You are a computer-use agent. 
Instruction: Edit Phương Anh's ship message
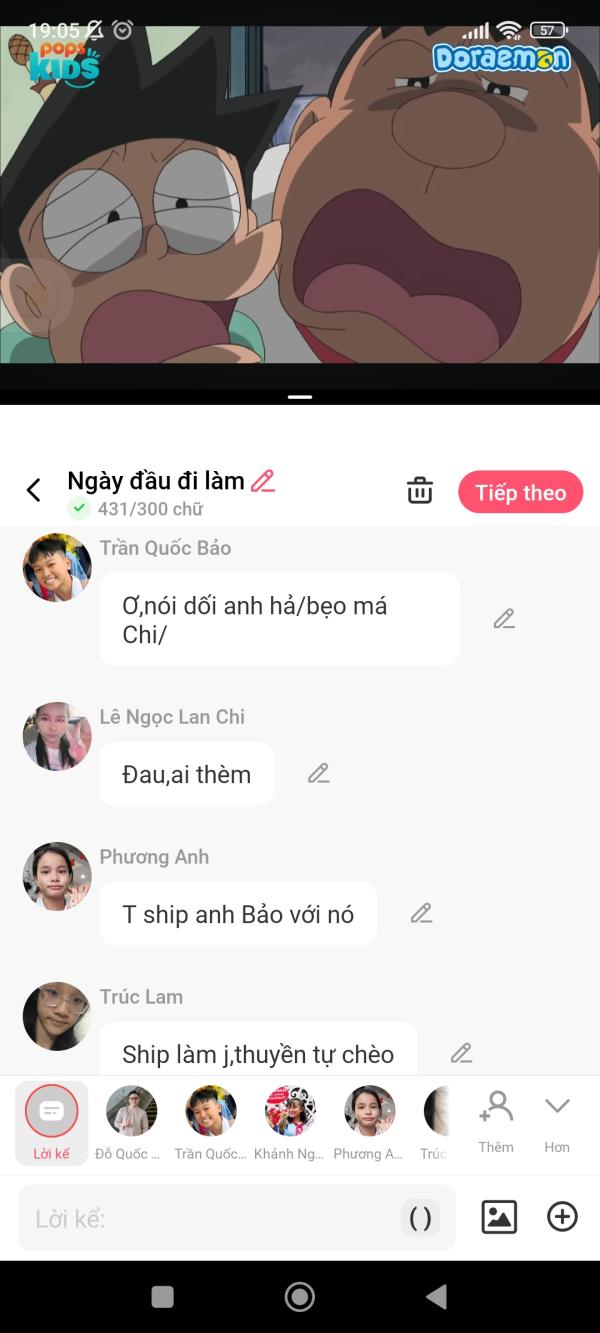[421, 913]
